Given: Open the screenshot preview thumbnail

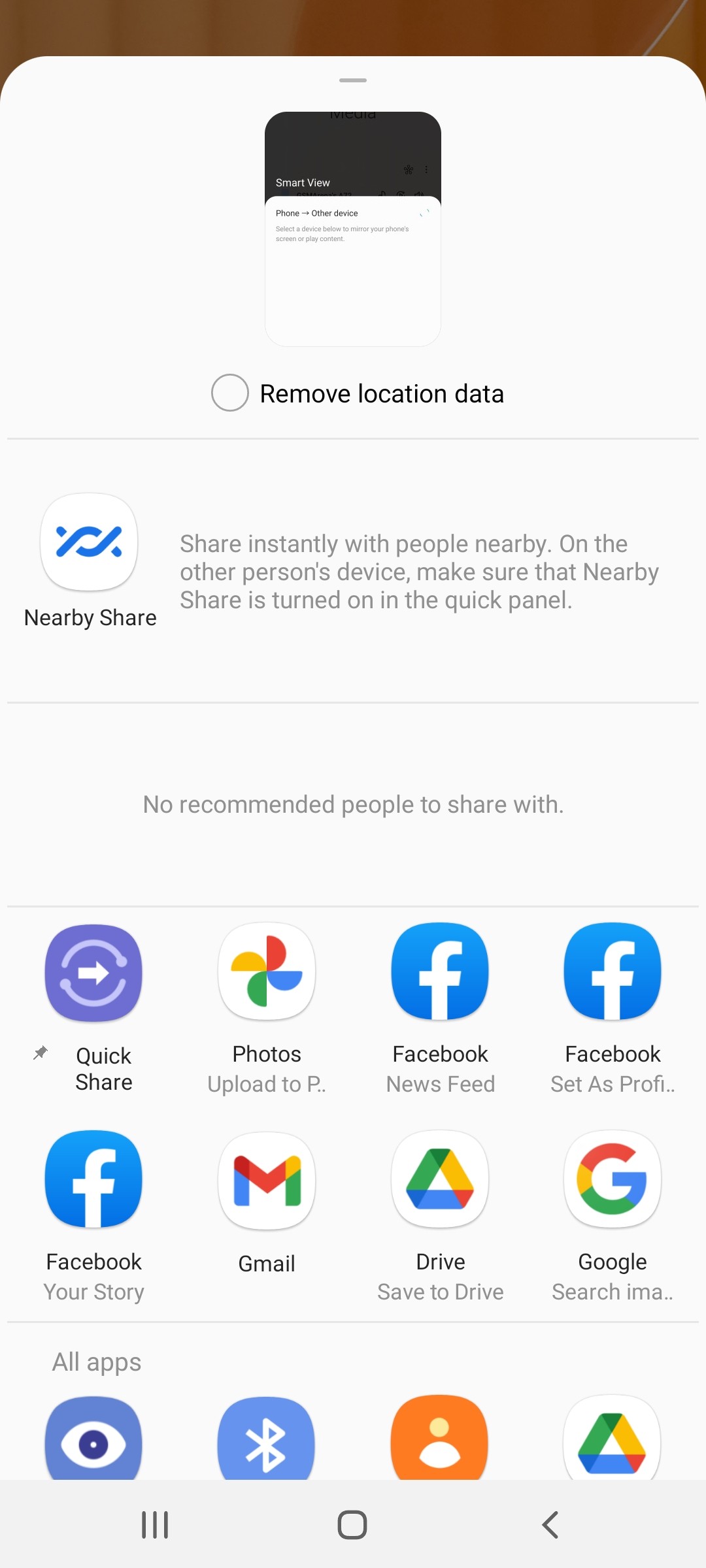Looking at the screenshot, I should [353, 229].
